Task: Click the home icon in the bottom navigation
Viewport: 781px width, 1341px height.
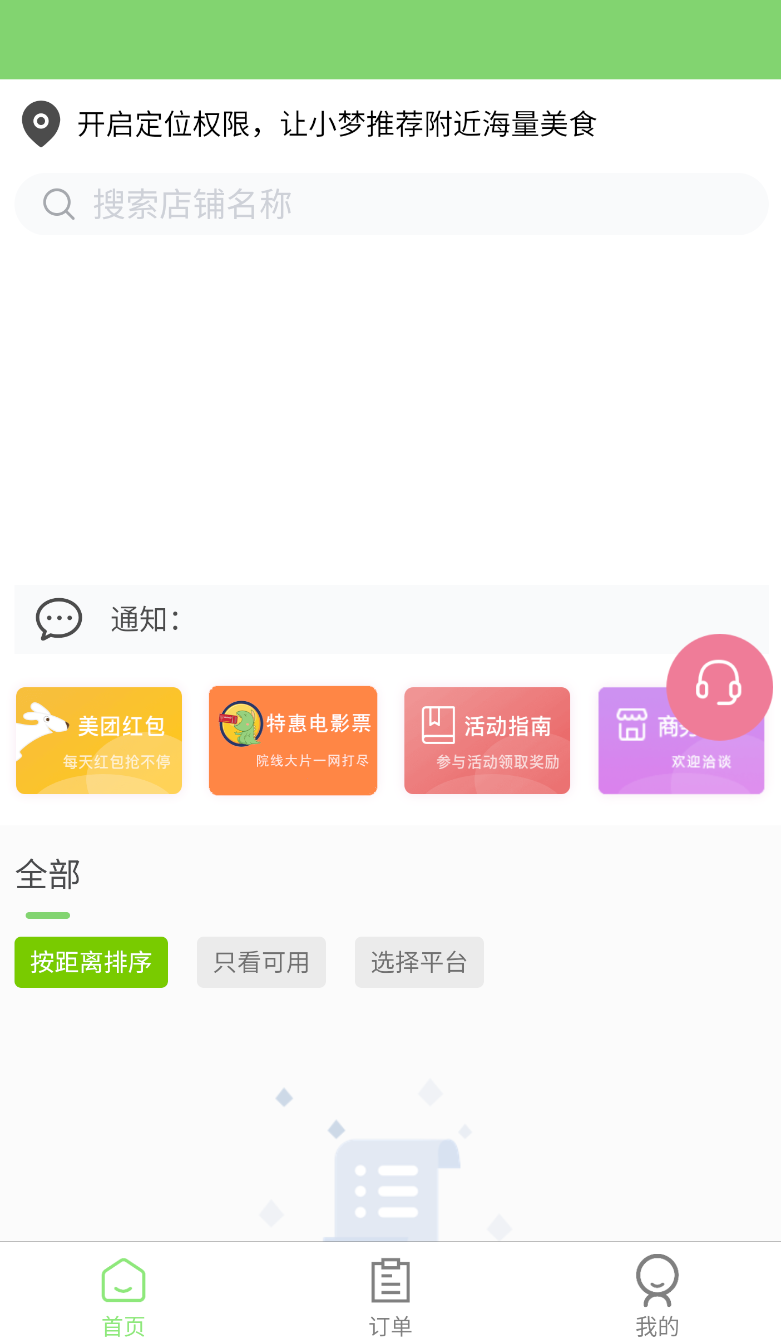Action: (123, 1279)
